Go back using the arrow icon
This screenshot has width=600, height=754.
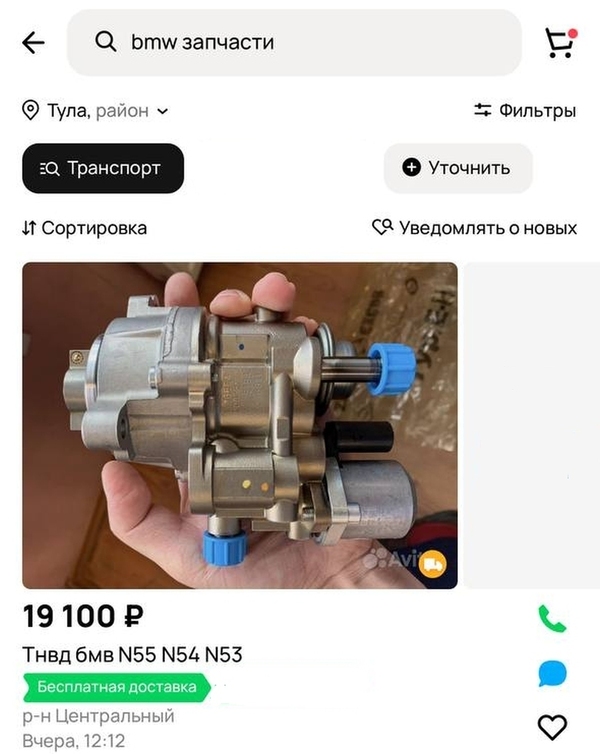(x=33, y=42)
